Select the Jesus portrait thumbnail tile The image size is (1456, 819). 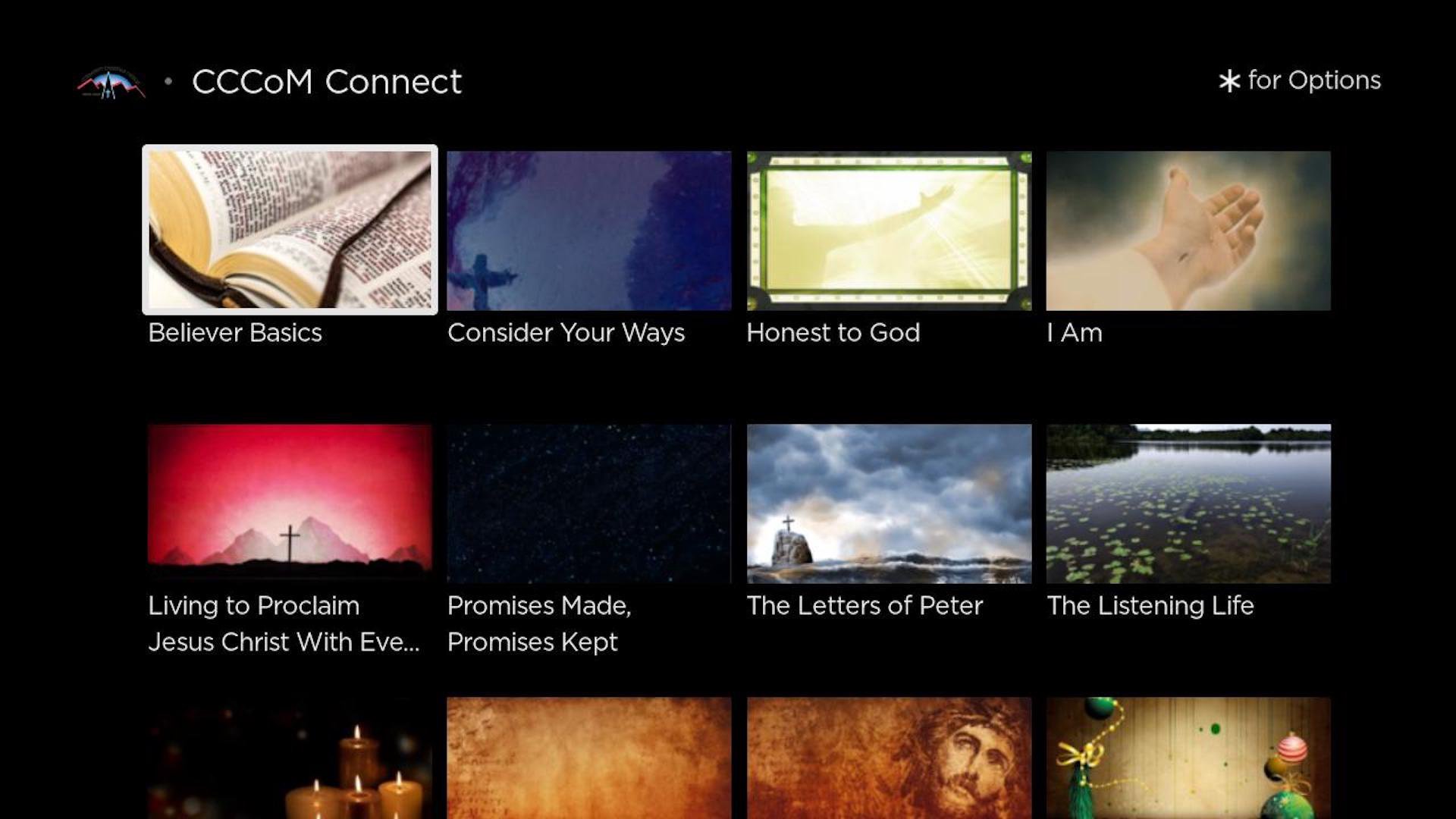point(889,758)
